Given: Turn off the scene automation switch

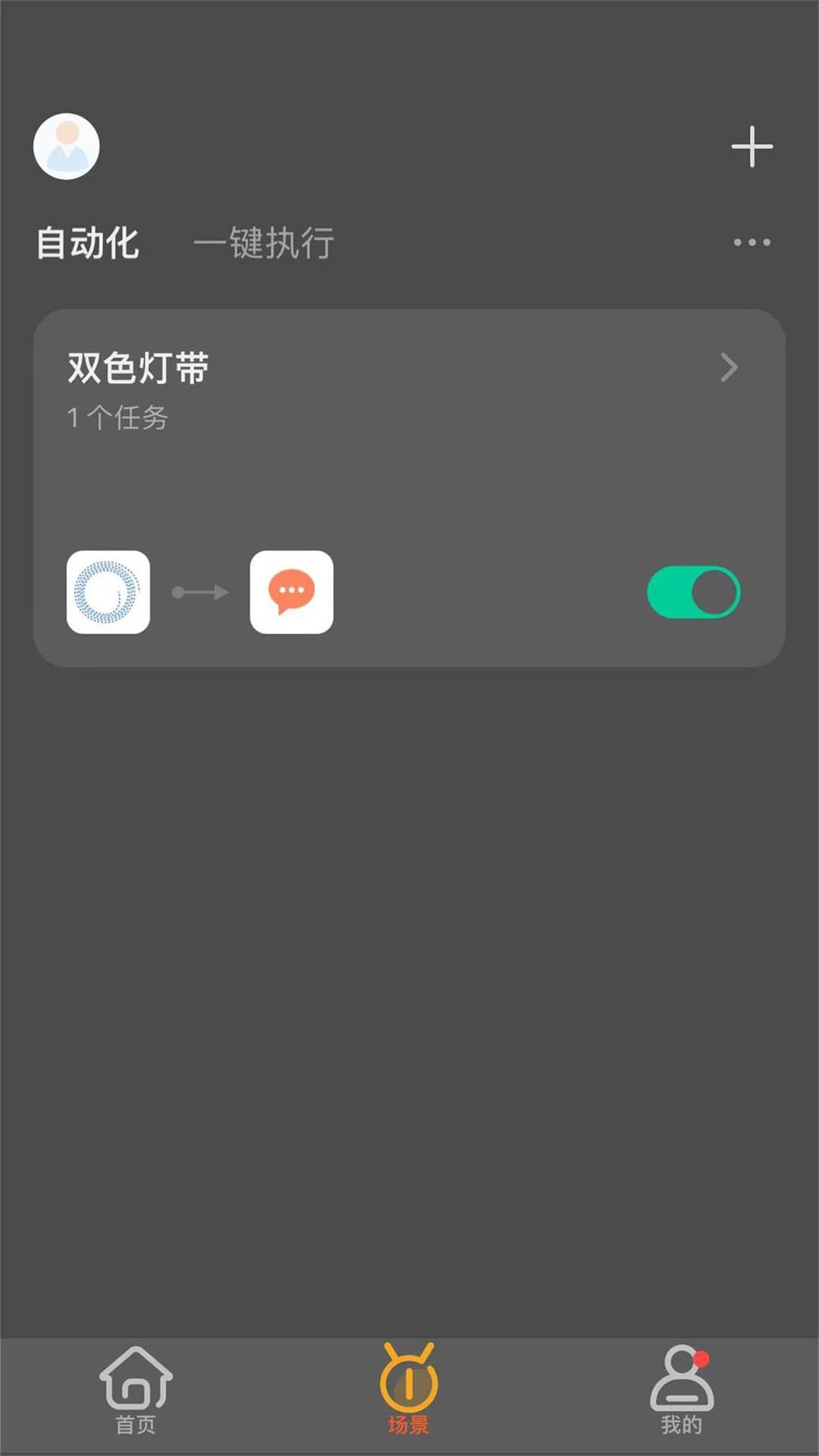Looking at the screenshot, I should [x=692, y=592].
